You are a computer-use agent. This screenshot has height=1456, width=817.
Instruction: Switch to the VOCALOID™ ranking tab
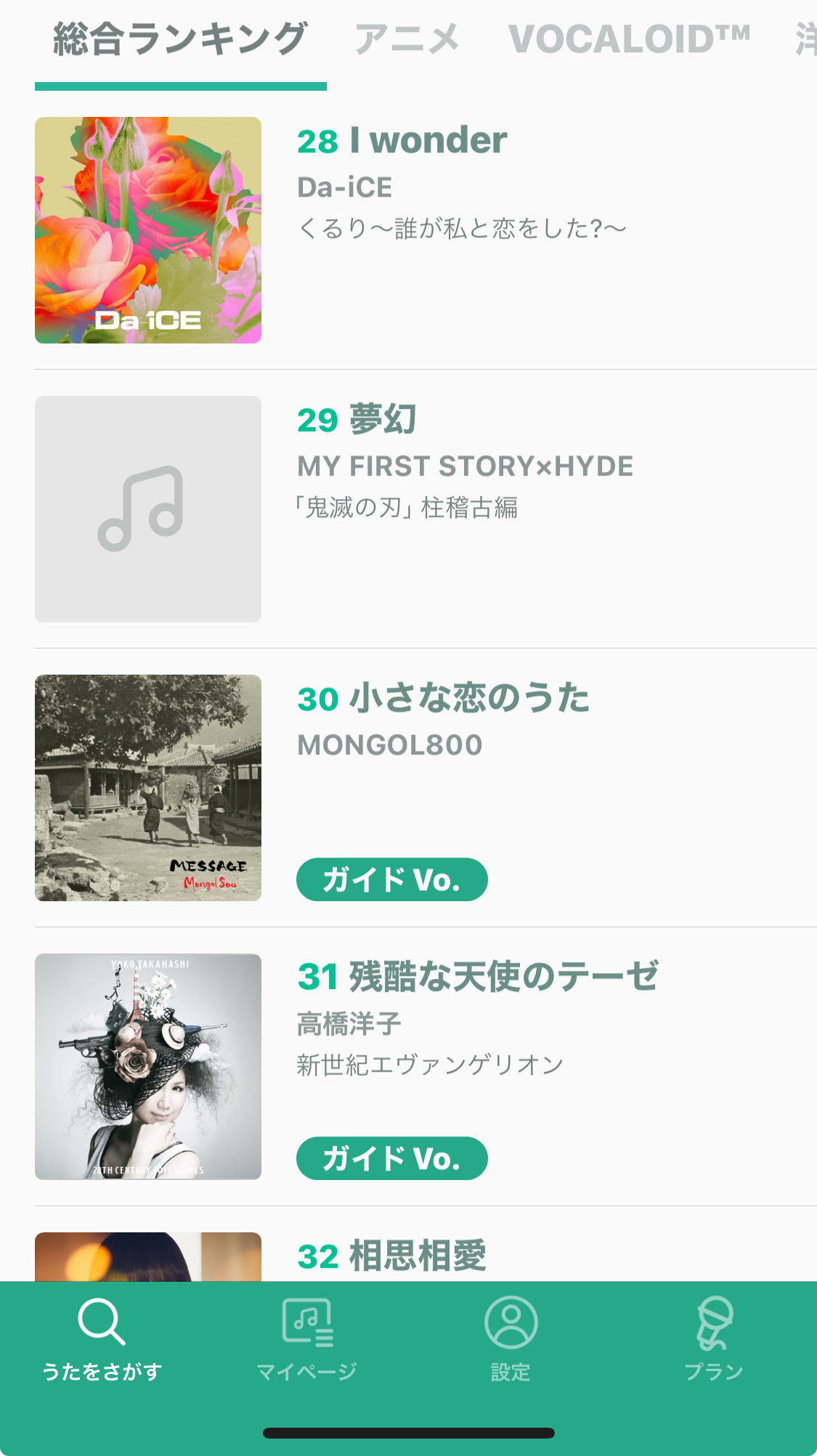tap(629, 39)
